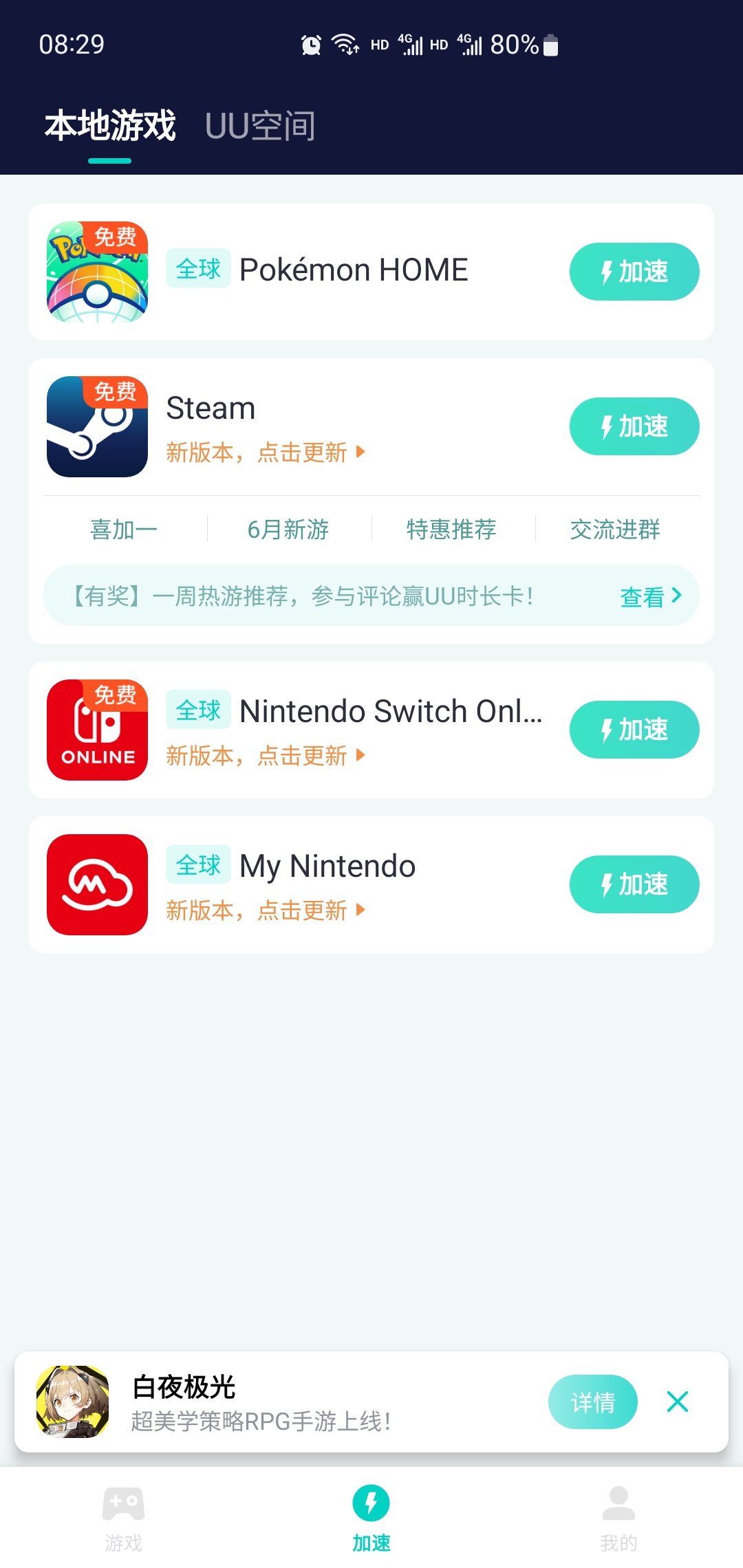Viewport: 743px width, 1568px height.
Task: Dismiss the 白夜极光 promotion banner
Action: [x=678, y=1402]
